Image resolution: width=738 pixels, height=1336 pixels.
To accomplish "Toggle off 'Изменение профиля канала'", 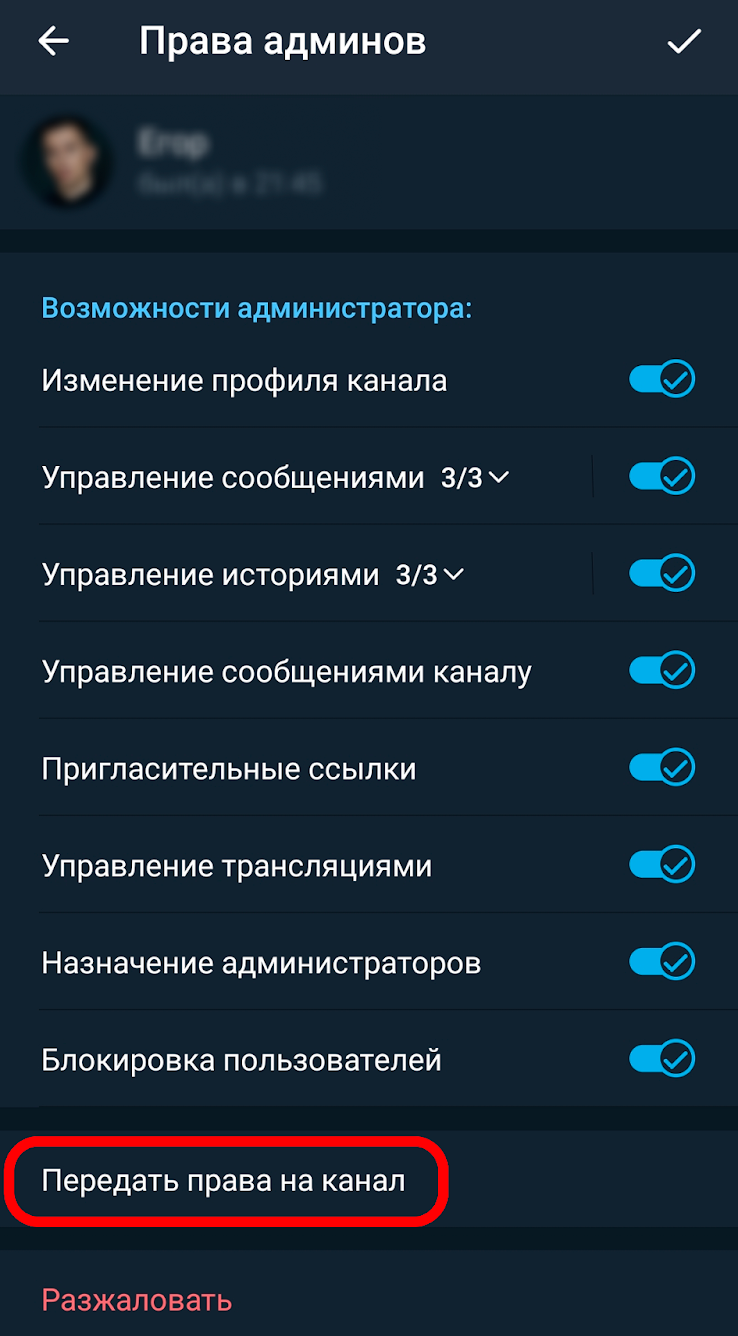I will [662, 379].
